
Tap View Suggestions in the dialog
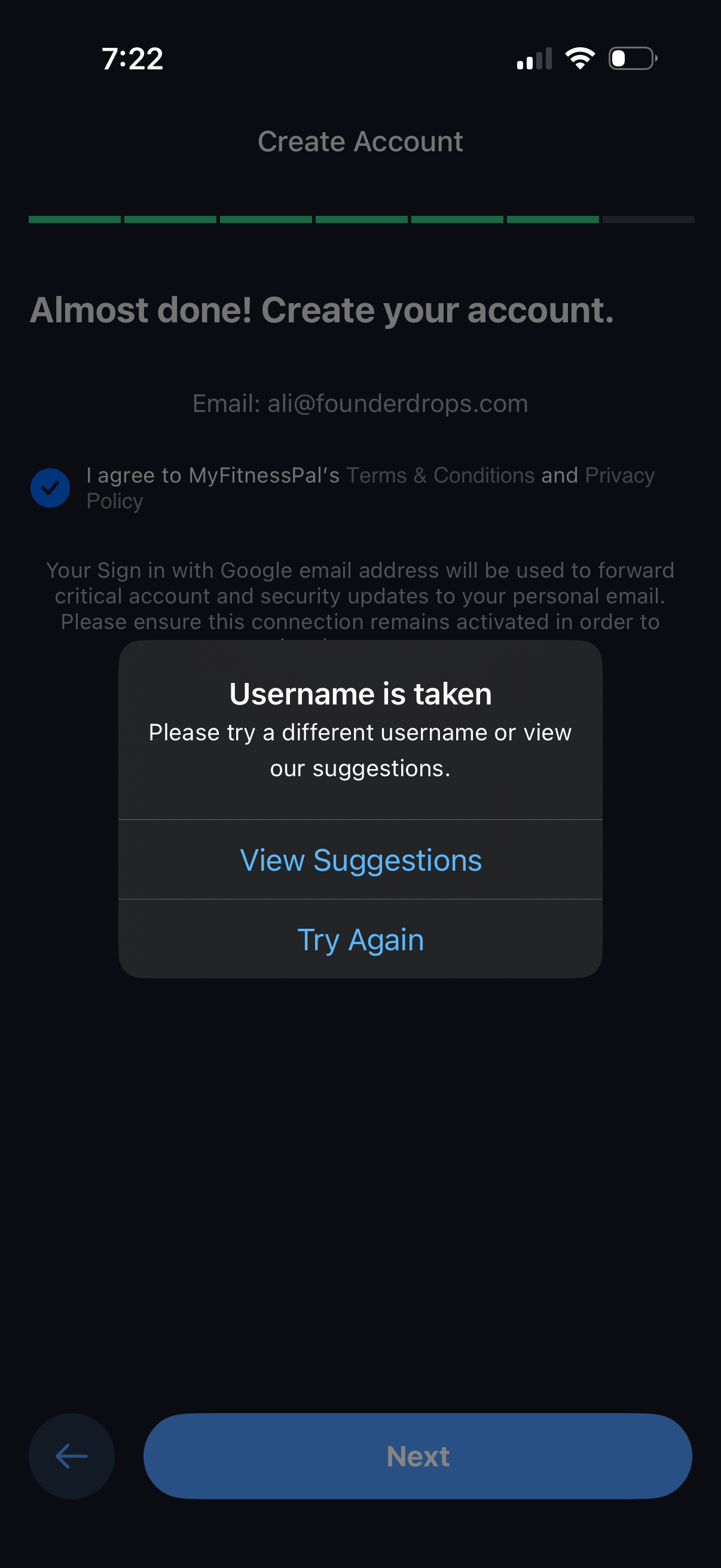(x=360, y=859)
